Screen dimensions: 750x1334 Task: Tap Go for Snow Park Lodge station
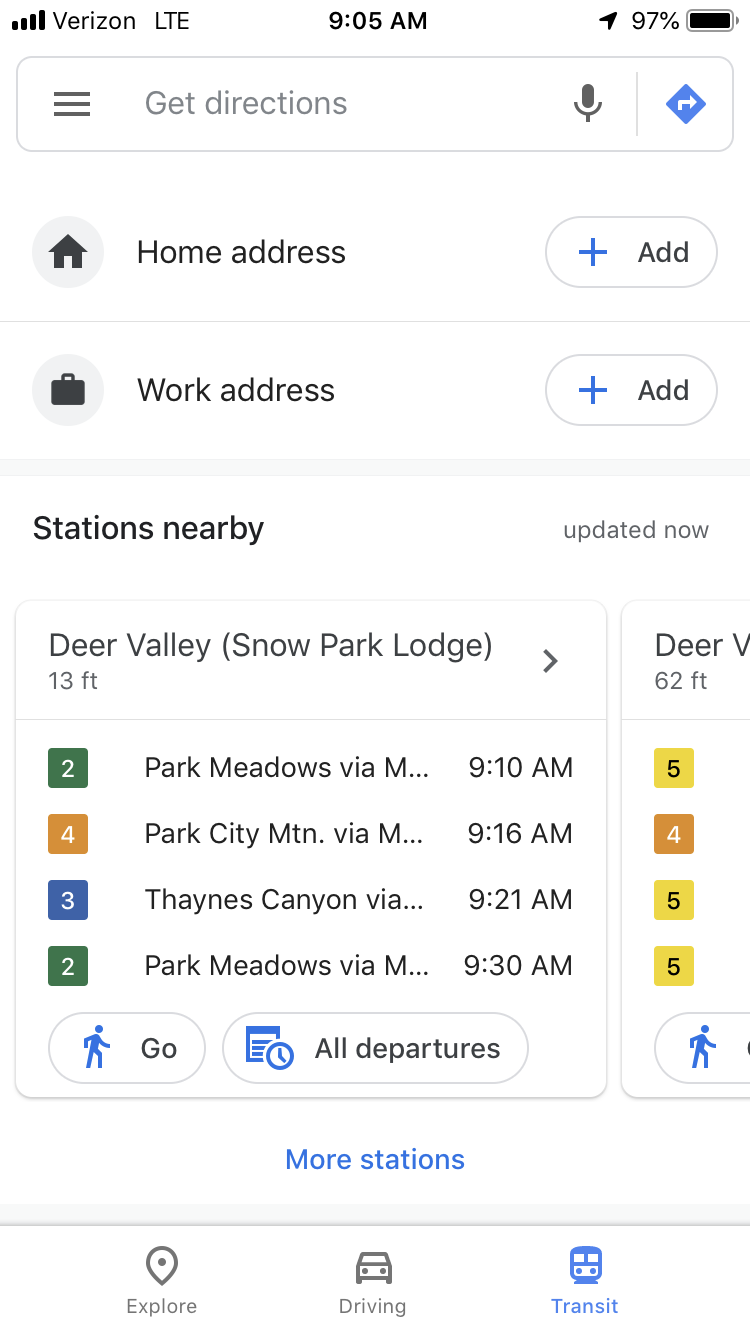coord(127,1048)
